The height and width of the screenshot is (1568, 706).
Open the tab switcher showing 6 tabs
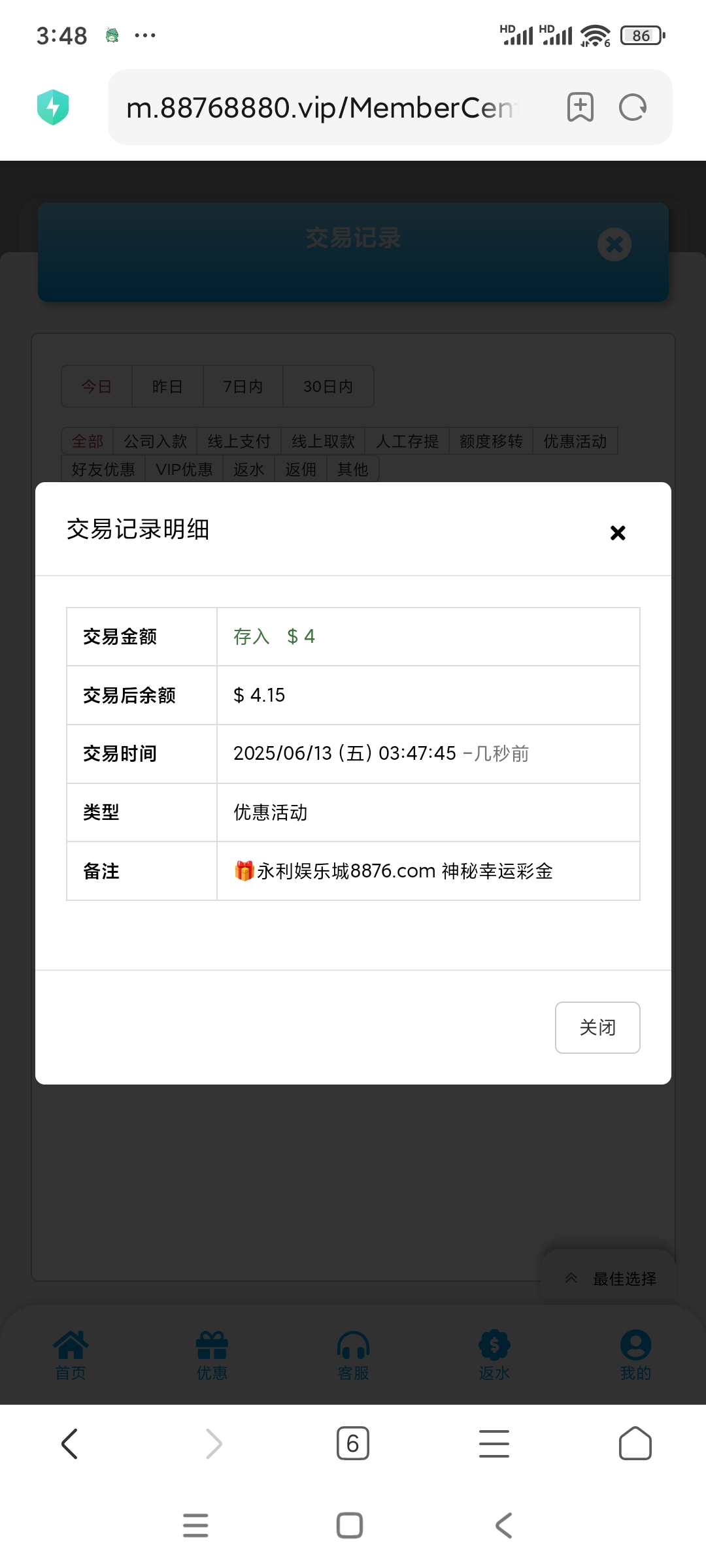click(x=353, y=1444)
